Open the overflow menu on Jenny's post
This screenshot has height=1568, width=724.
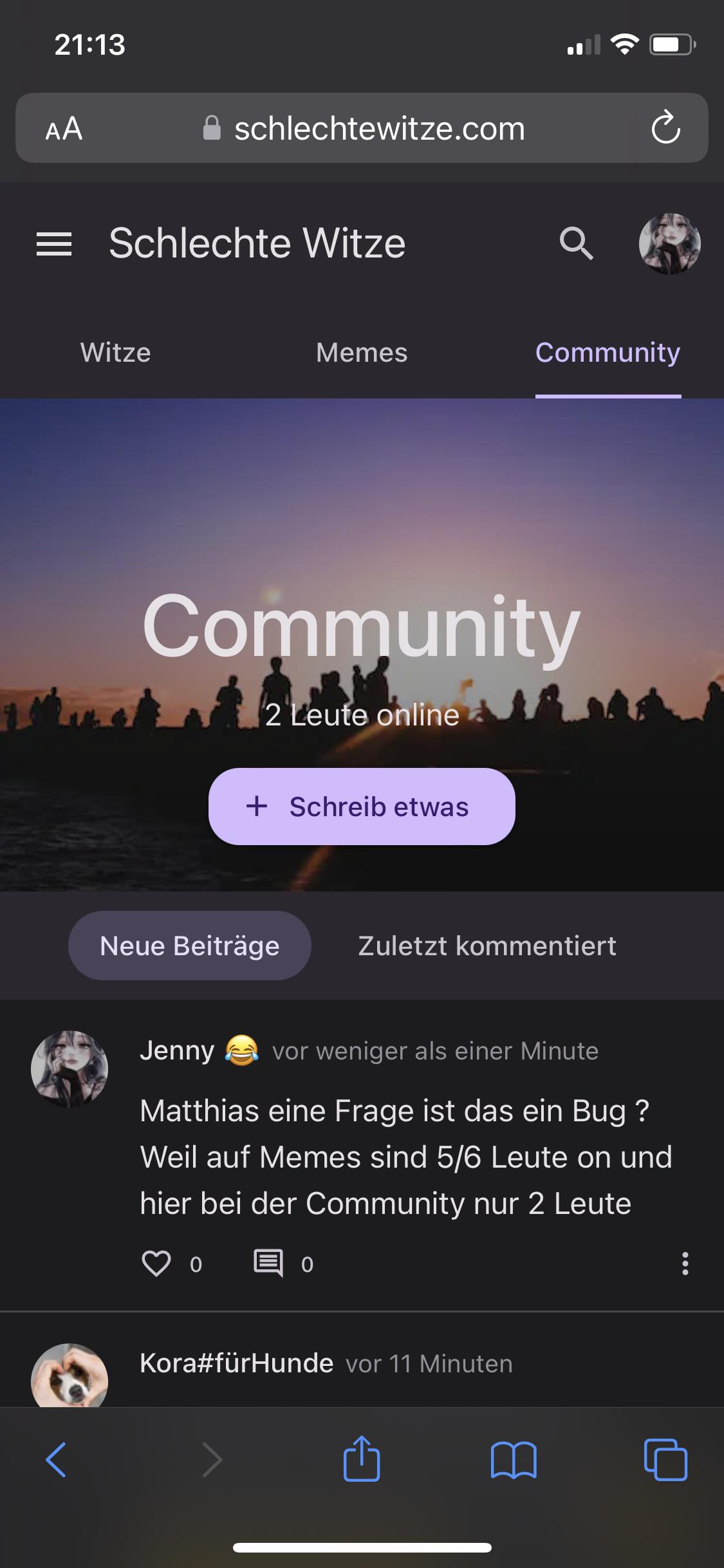(x=685, y=1264)
